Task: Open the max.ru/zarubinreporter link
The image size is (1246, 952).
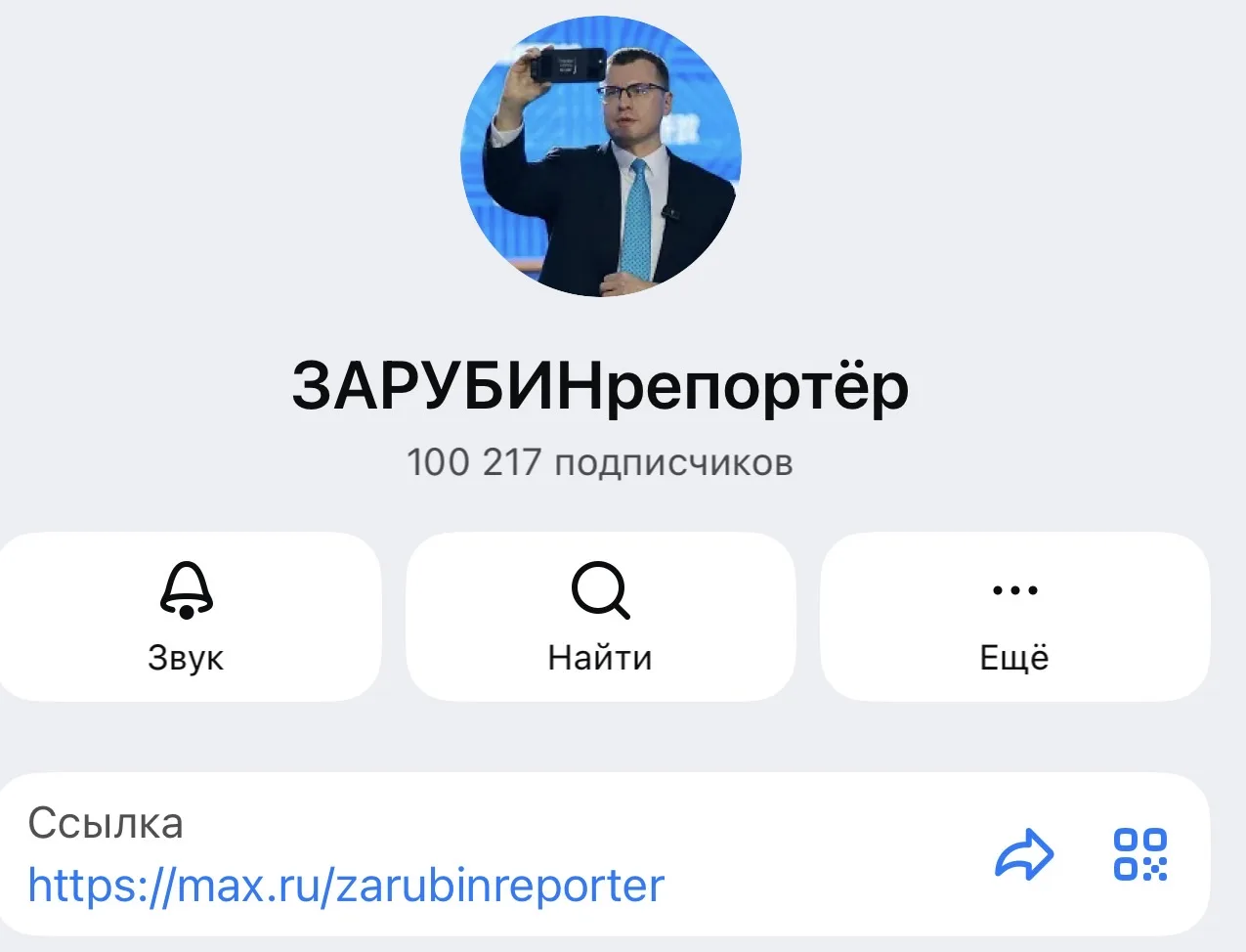Action: tap(346, 886)
